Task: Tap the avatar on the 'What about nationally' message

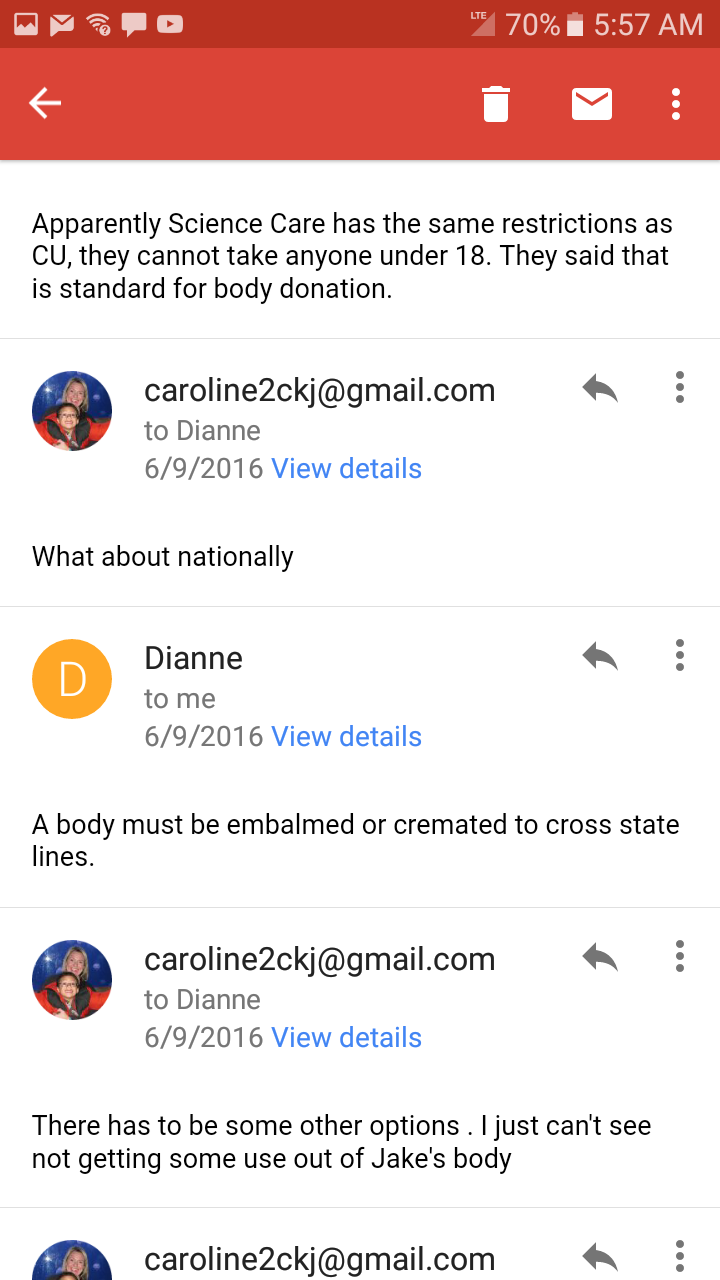Action: pos(72,411)
